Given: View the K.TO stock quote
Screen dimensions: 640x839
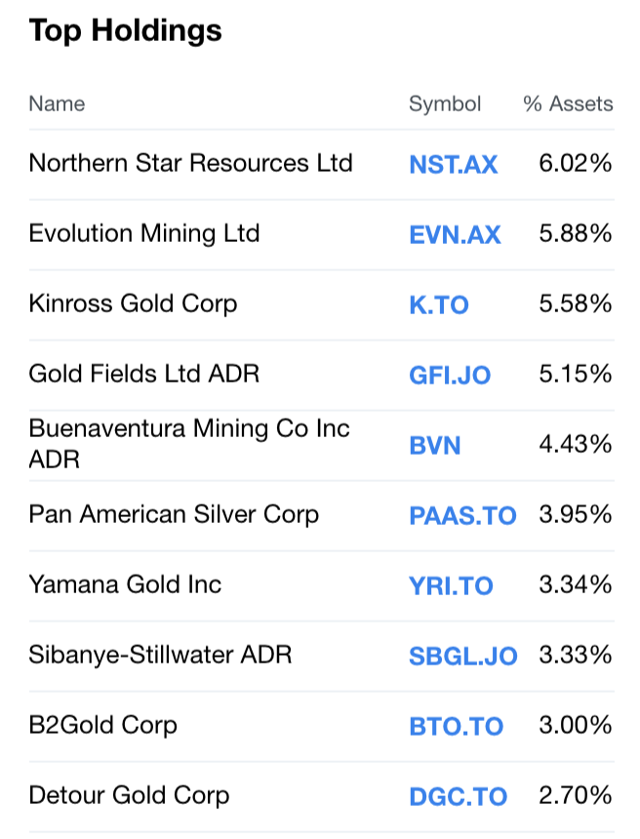Looking at the screenshot, I should (439, 305).
